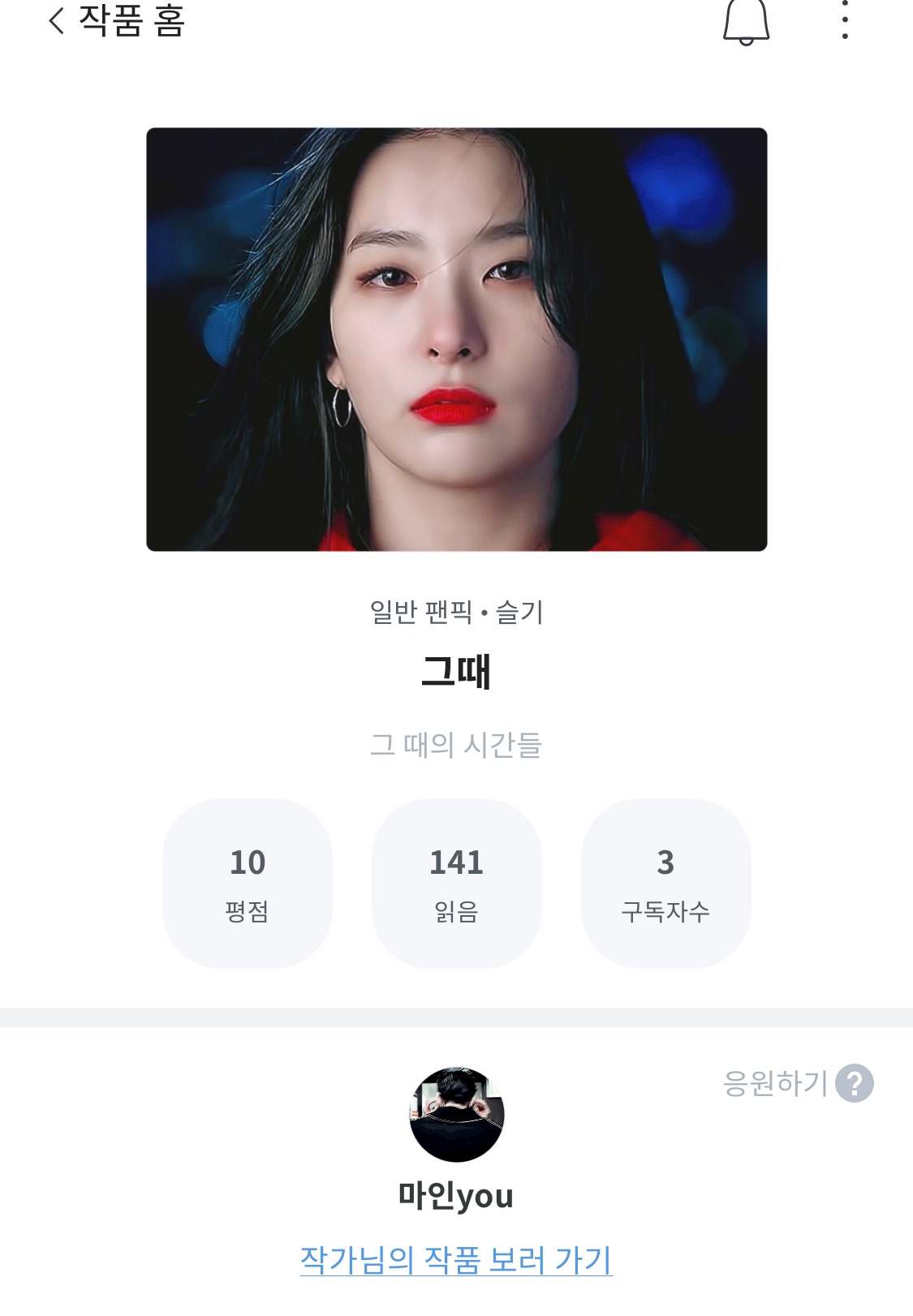Viewport: 913px width, 1316px height.
Task: Go back from the 작품 홈 page
Action: [57, 20]
